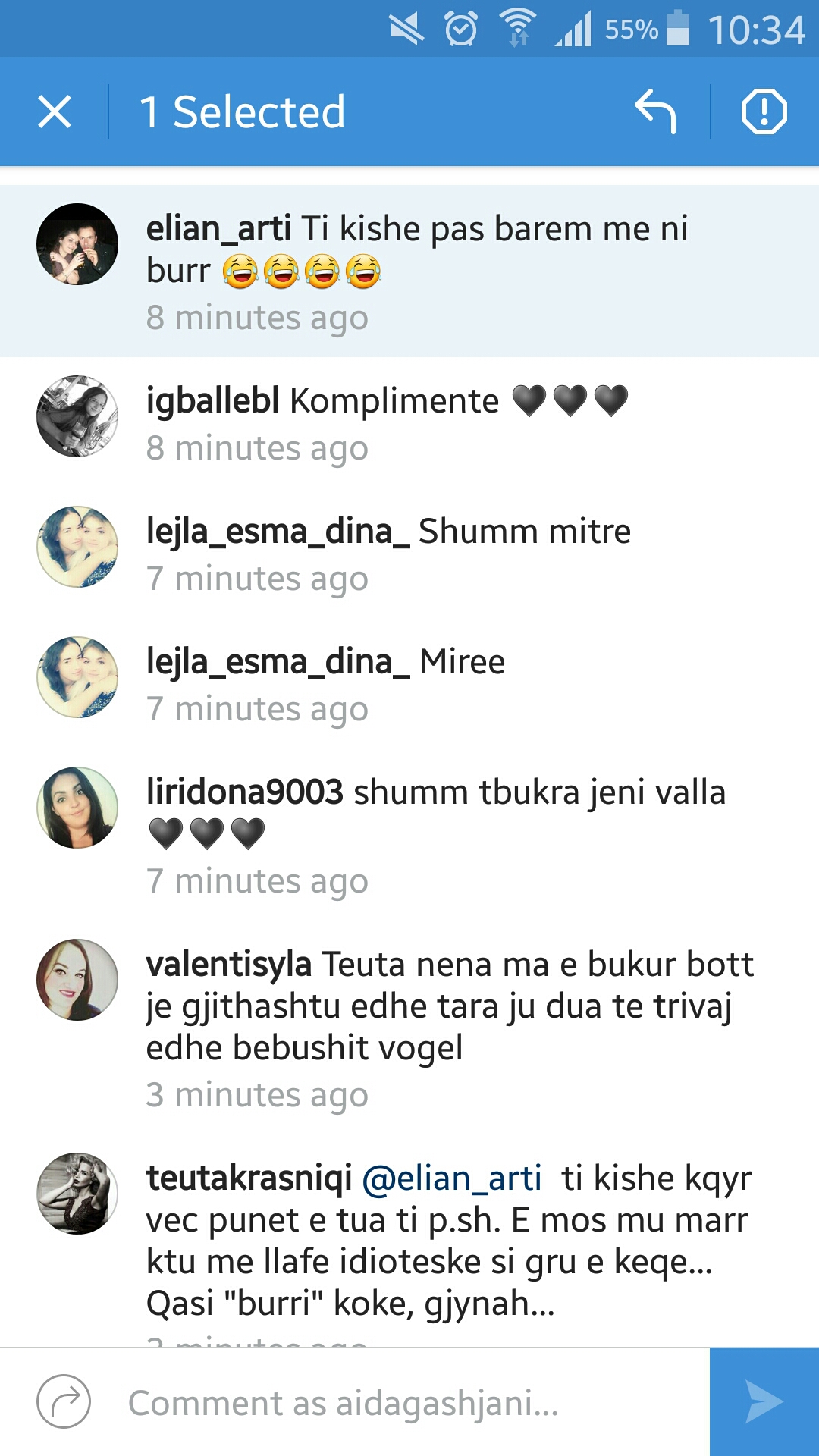The image size is (819, 1456).
Task: Tap the share arrow beside comment box
Action: (64, 1401)
